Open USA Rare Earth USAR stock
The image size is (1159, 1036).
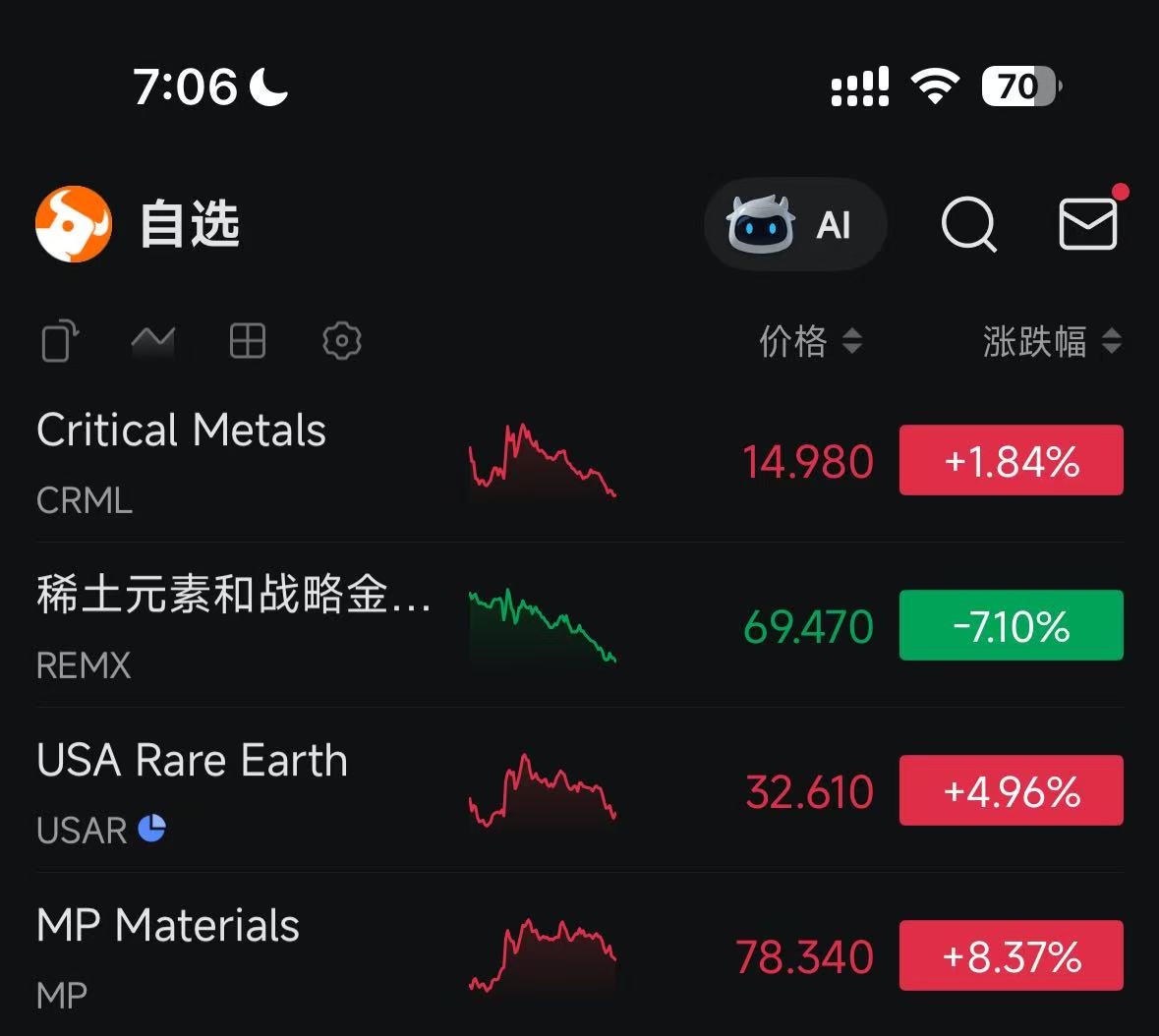(x=193, y=790)
